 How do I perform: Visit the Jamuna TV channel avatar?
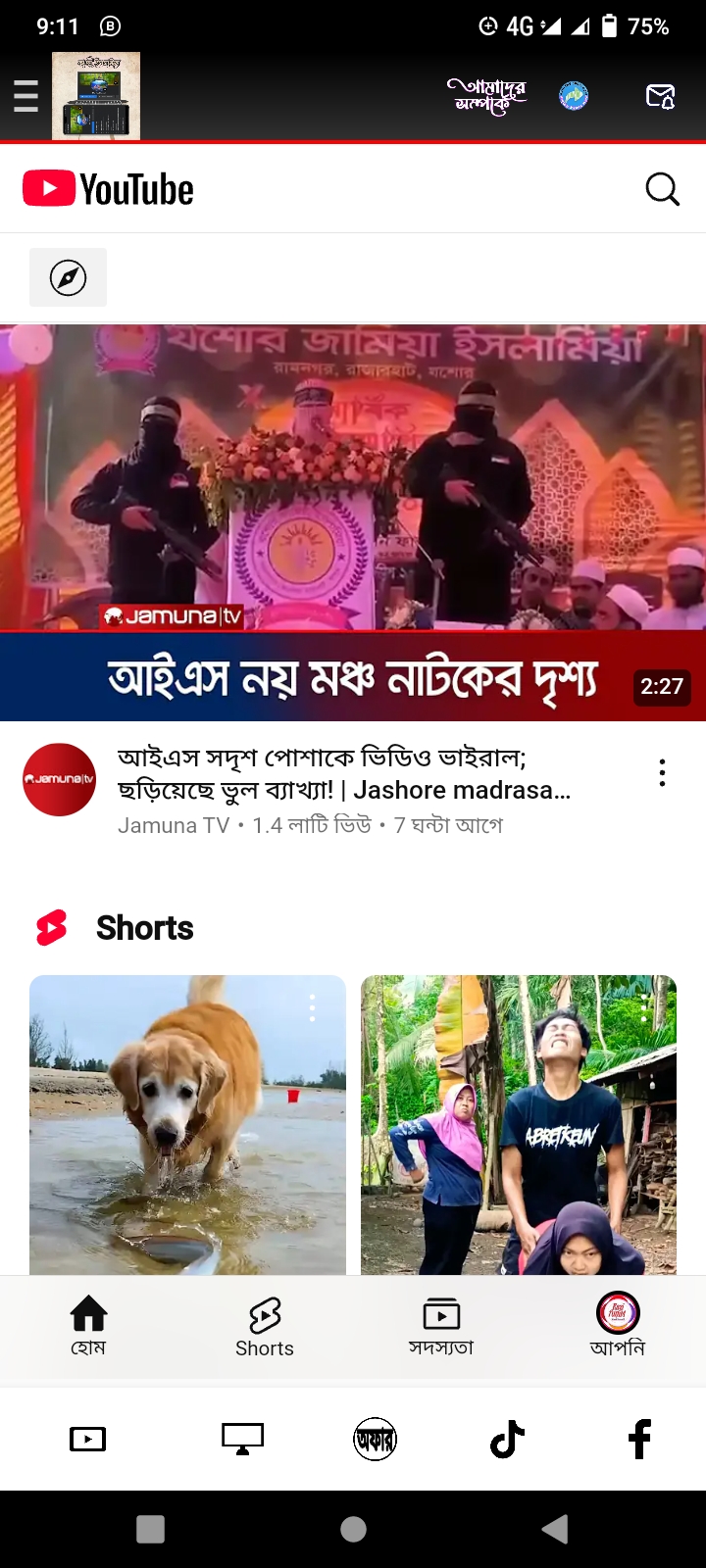[x=59, y=779]
